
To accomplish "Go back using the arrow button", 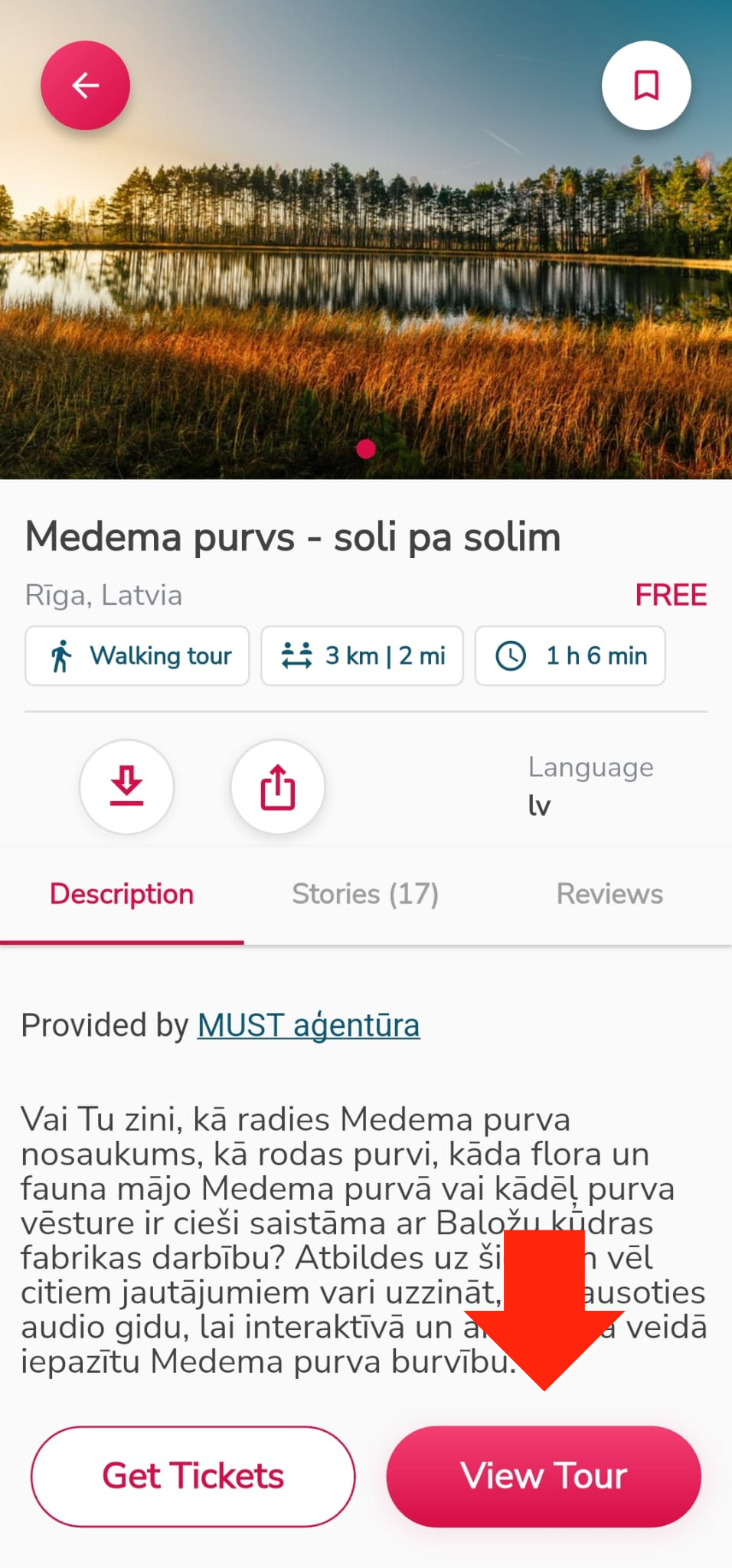I will click(x=85, y=85).
